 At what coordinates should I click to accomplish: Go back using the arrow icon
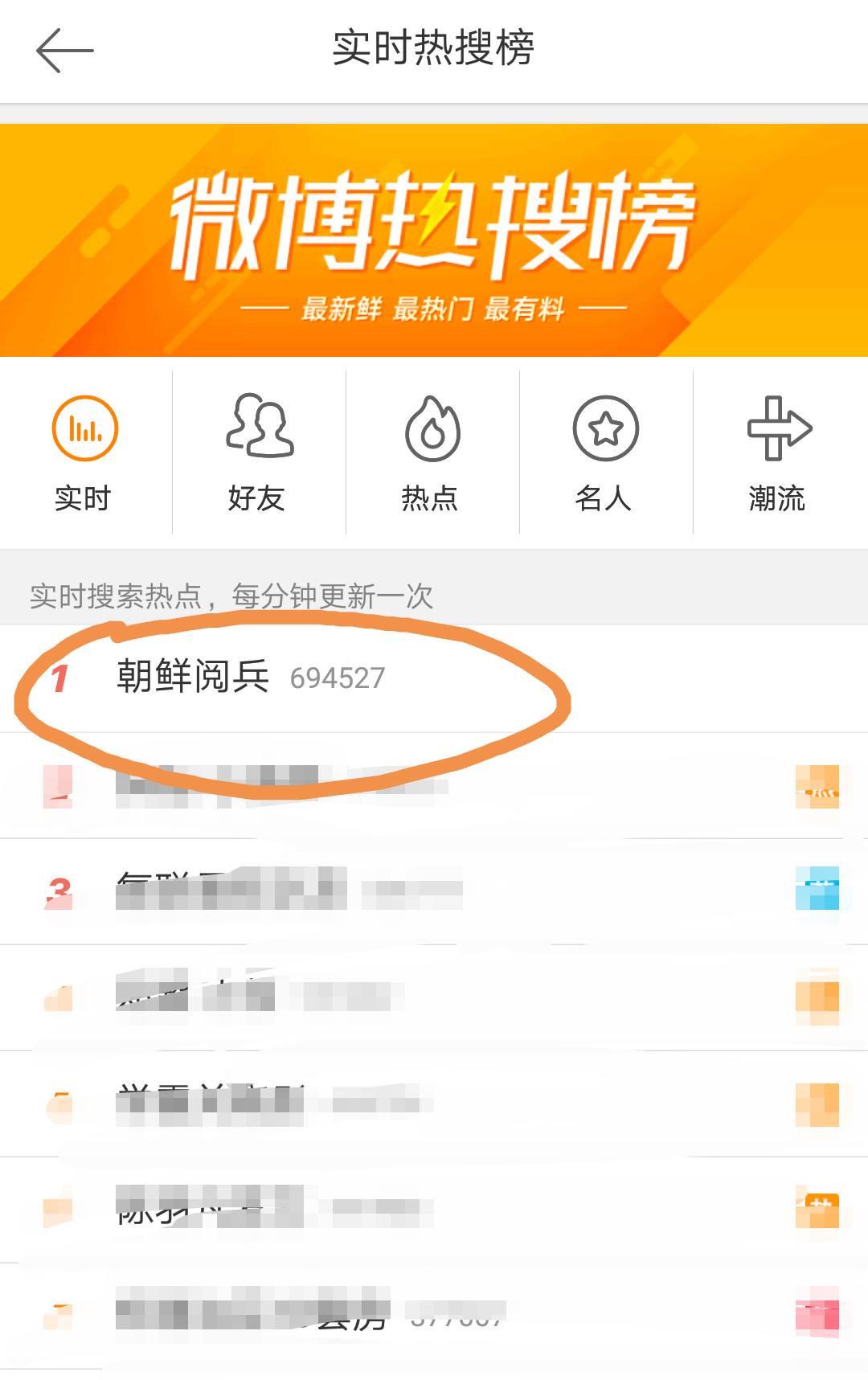coord(64,50)
